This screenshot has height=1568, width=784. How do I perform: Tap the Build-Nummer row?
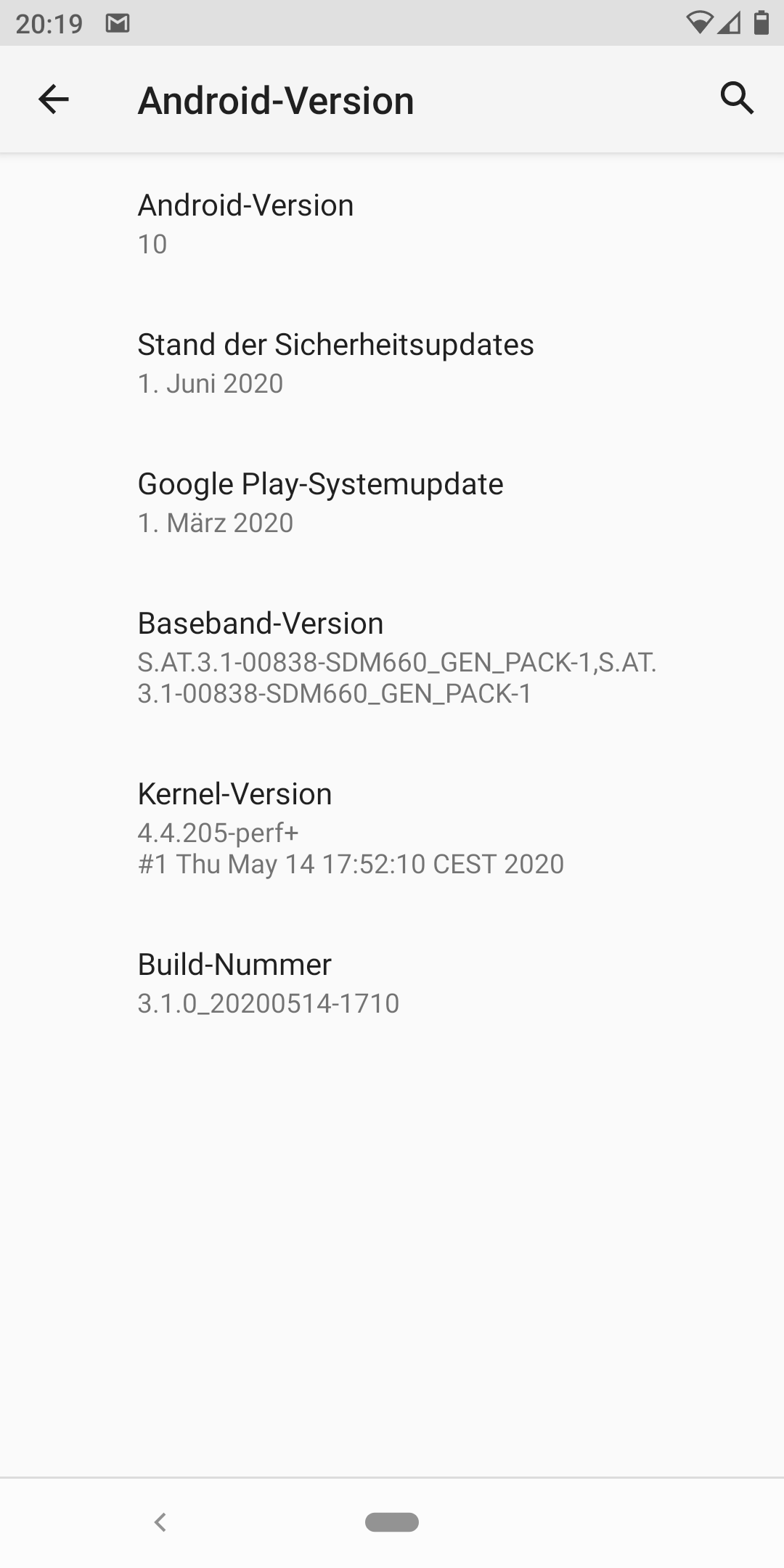[392, 983]
